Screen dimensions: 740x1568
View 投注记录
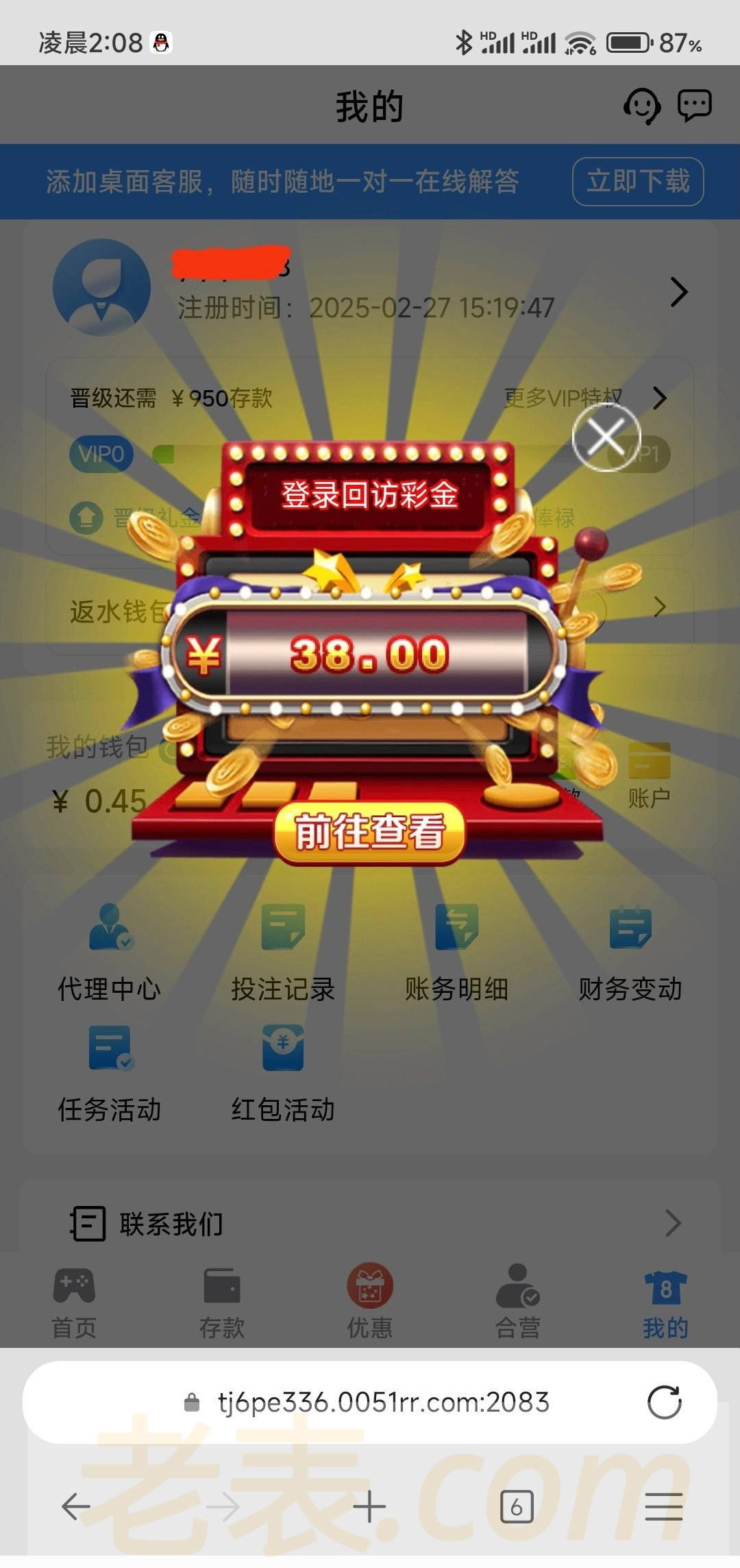coord(283,952)
